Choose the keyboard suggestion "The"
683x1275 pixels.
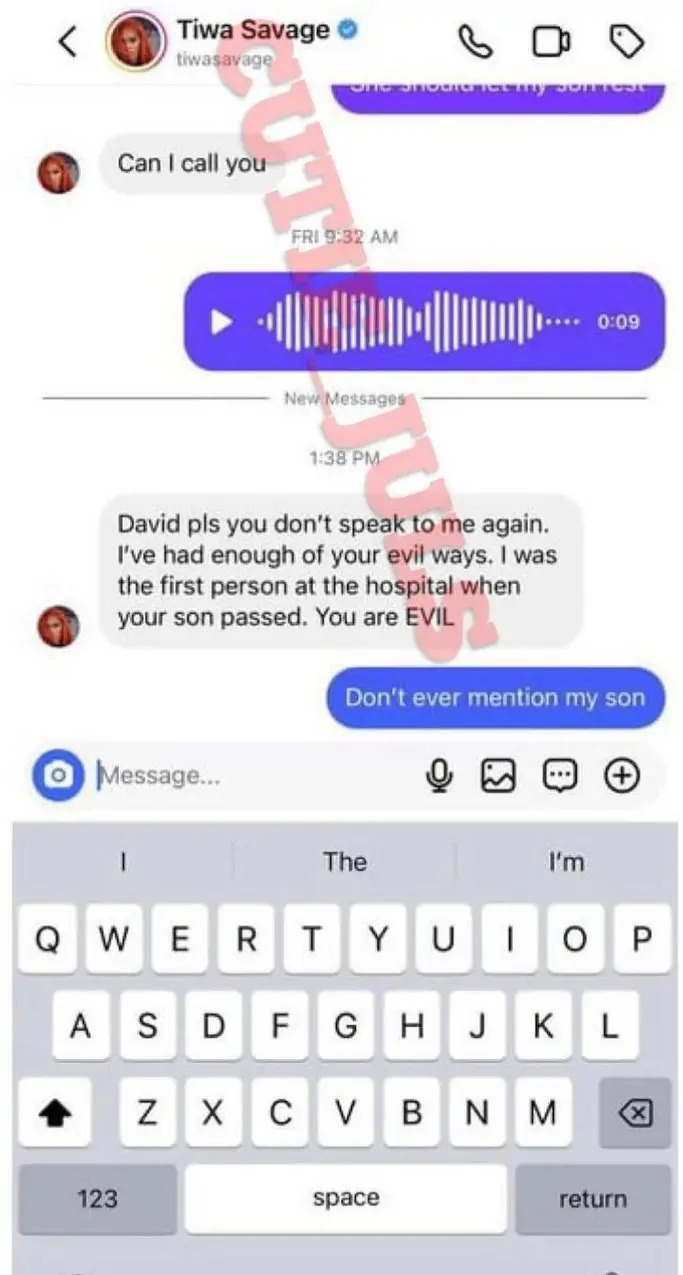(x=344, y=862)
